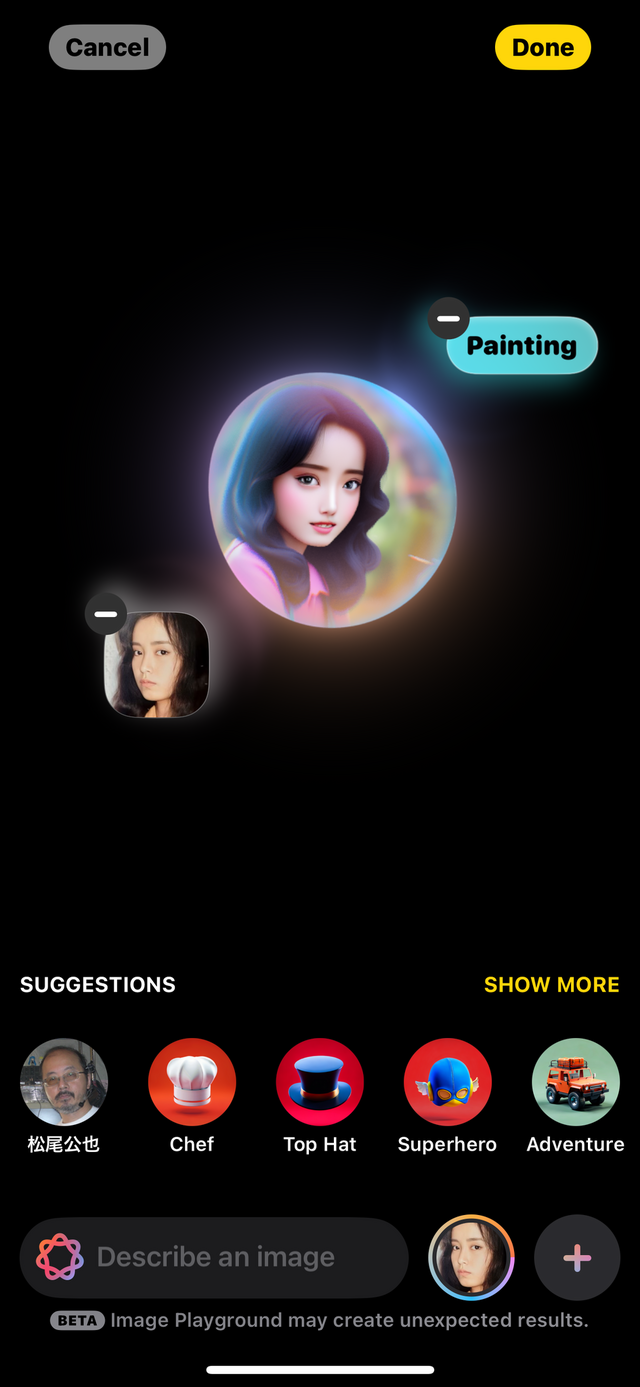The height and width of the screenshot is (1387, 640).
Task: Confirm with the Done button
Action: (x=542, y=47)
